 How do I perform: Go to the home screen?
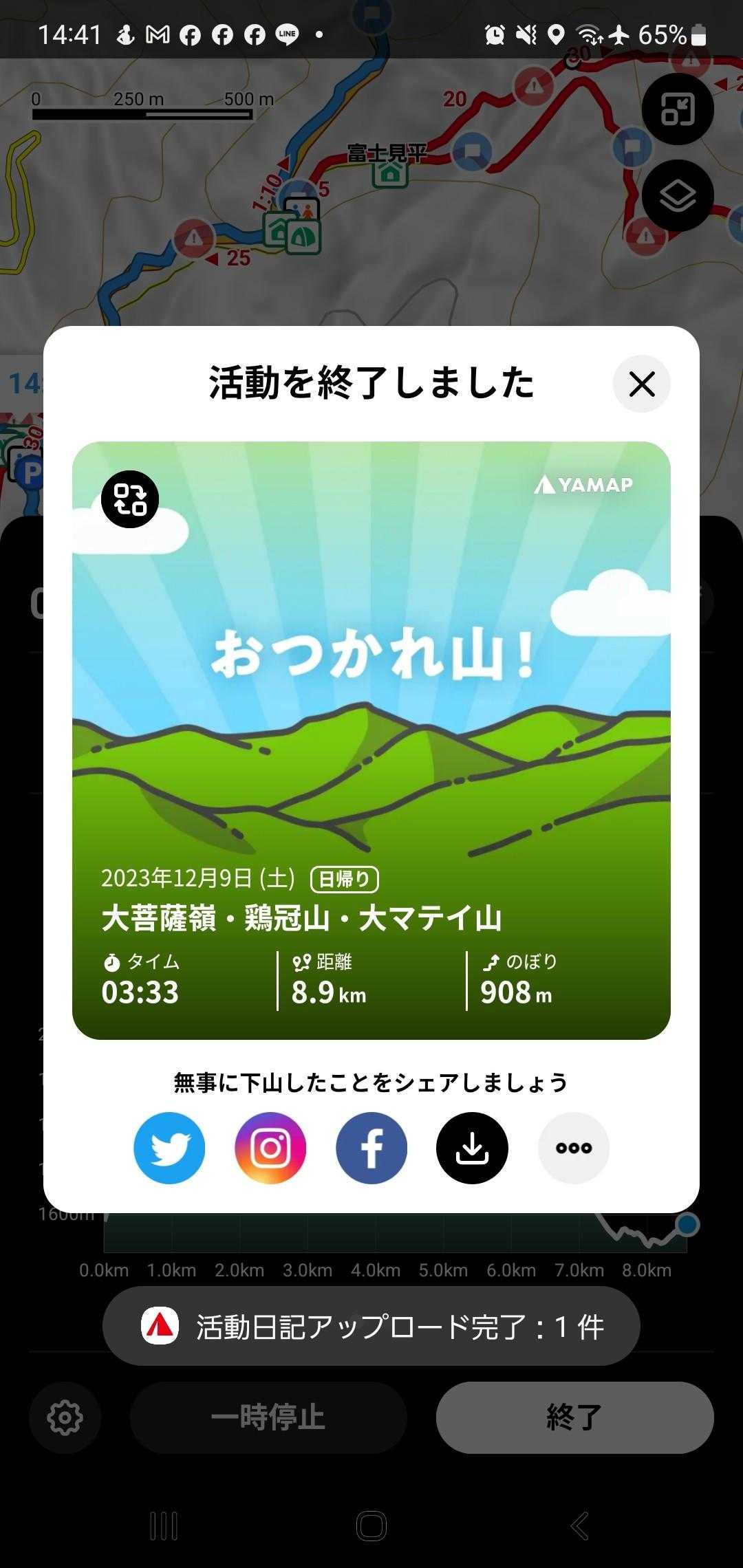tap(371, 1526)
